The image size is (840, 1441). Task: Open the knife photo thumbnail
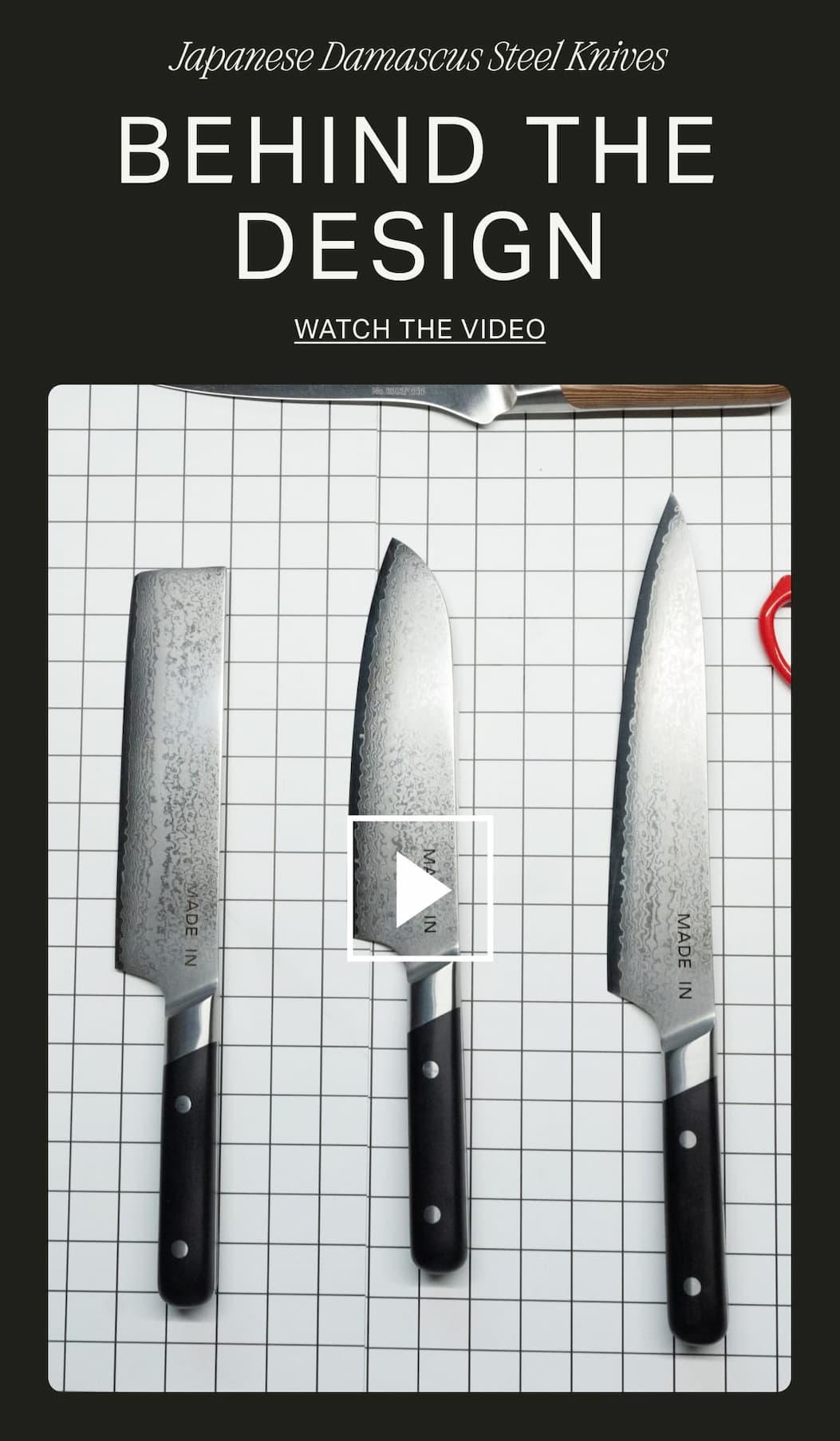419,878
